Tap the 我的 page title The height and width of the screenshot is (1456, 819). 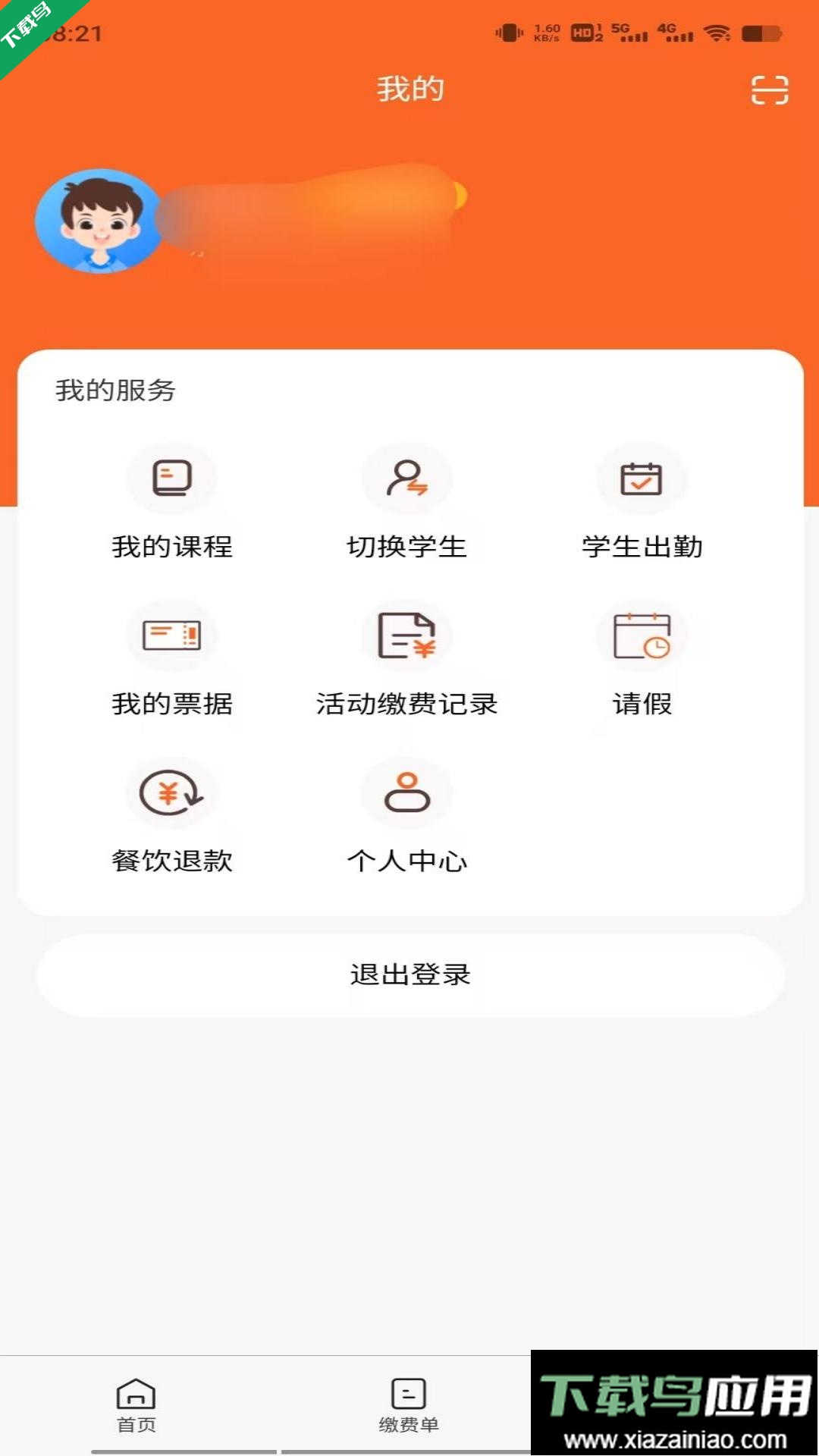[x=409, y=88]
